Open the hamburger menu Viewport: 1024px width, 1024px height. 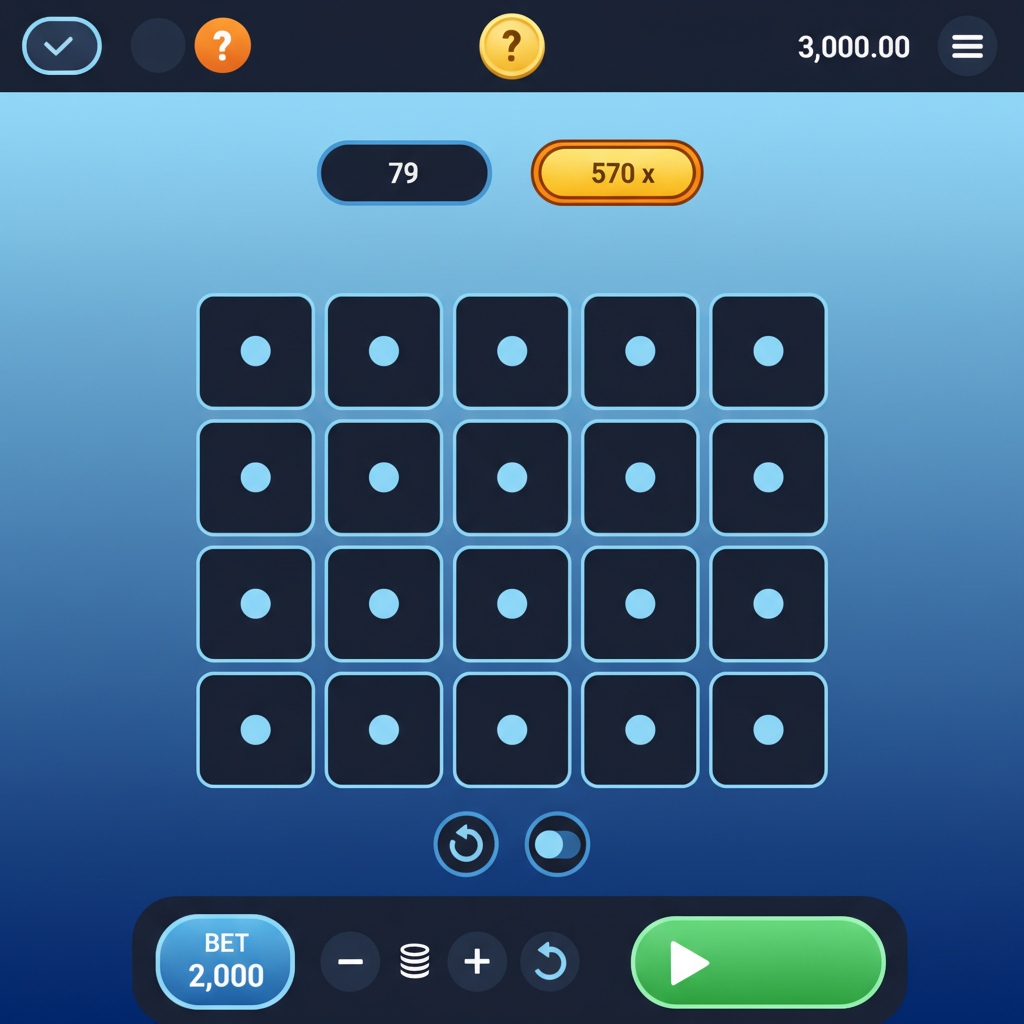click(967, 46)
